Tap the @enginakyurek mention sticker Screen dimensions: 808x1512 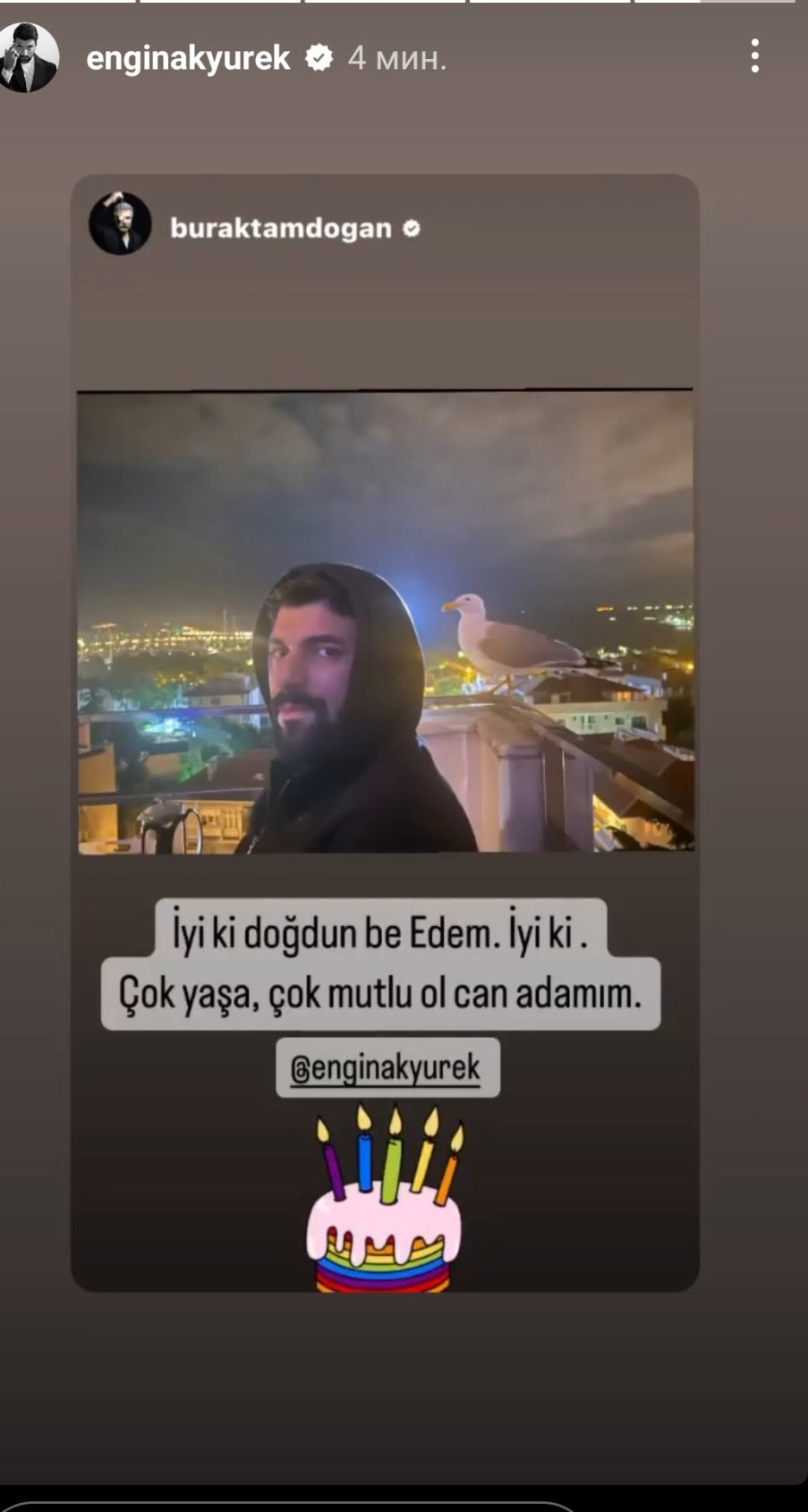point(387,1067)
